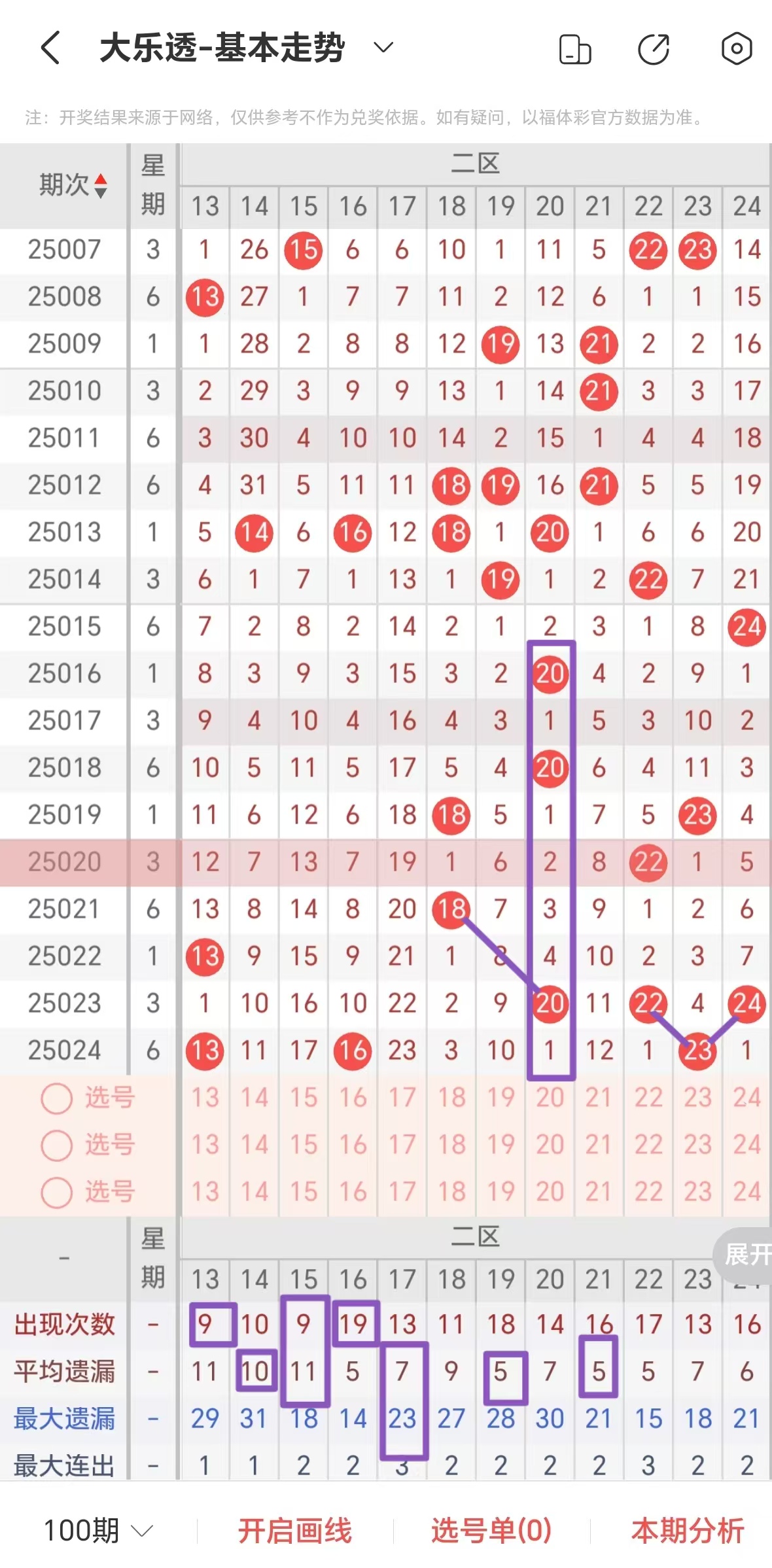Change the 100期 period range
Screen dimensions: 772x1568
pyautogui.click(x=98, y=1531)
